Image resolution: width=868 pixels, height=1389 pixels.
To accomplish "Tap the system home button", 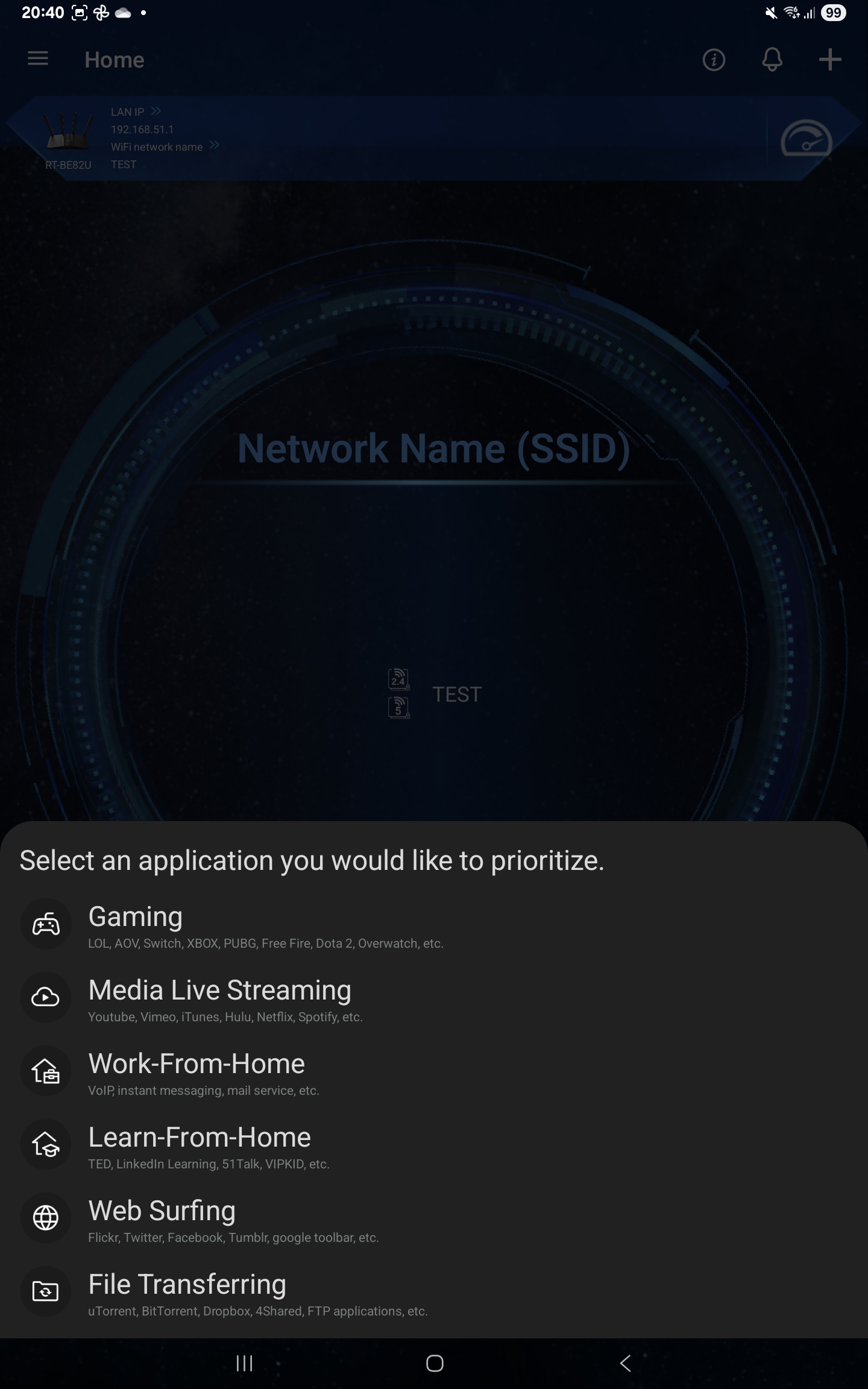I will pos(434,1363).
